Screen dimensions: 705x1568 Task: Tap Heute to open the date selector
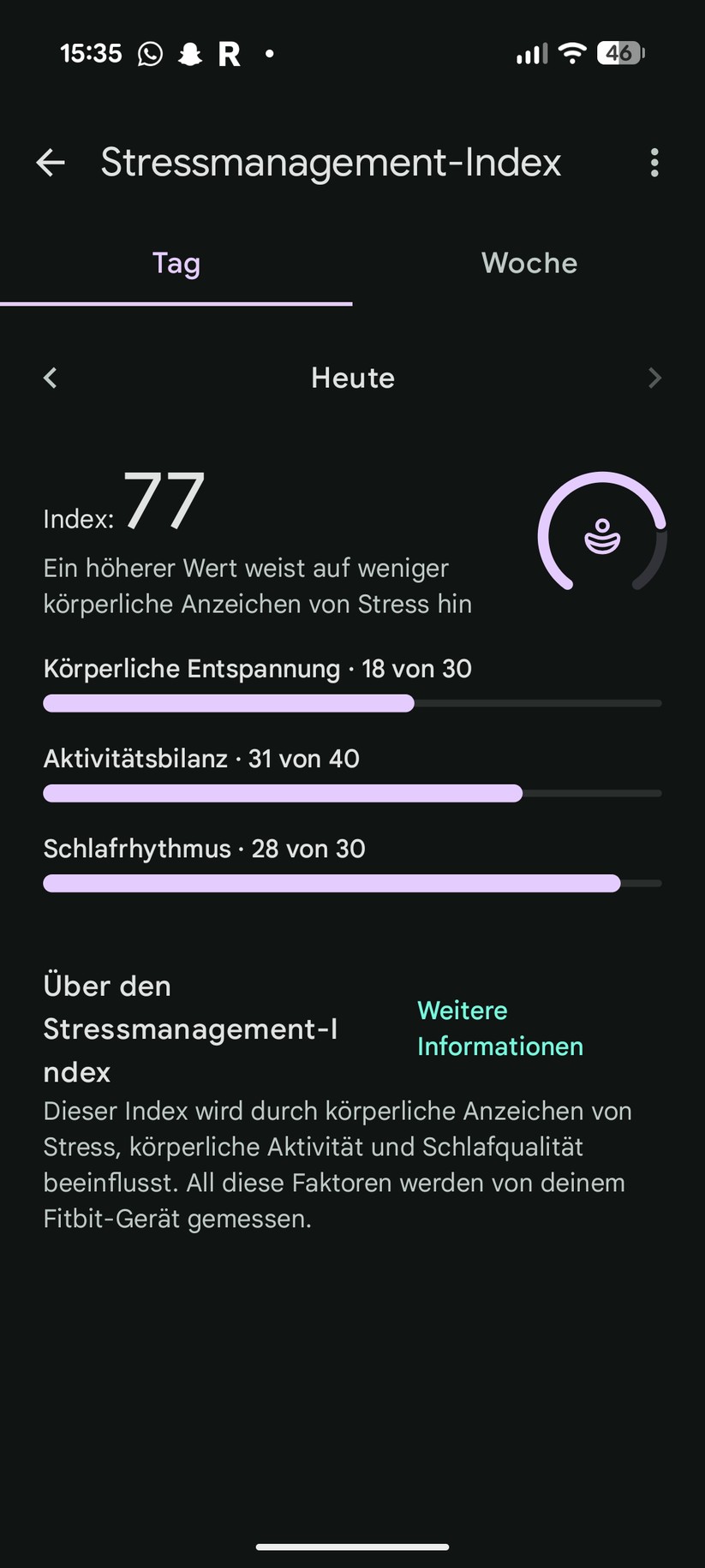[352, 378]
